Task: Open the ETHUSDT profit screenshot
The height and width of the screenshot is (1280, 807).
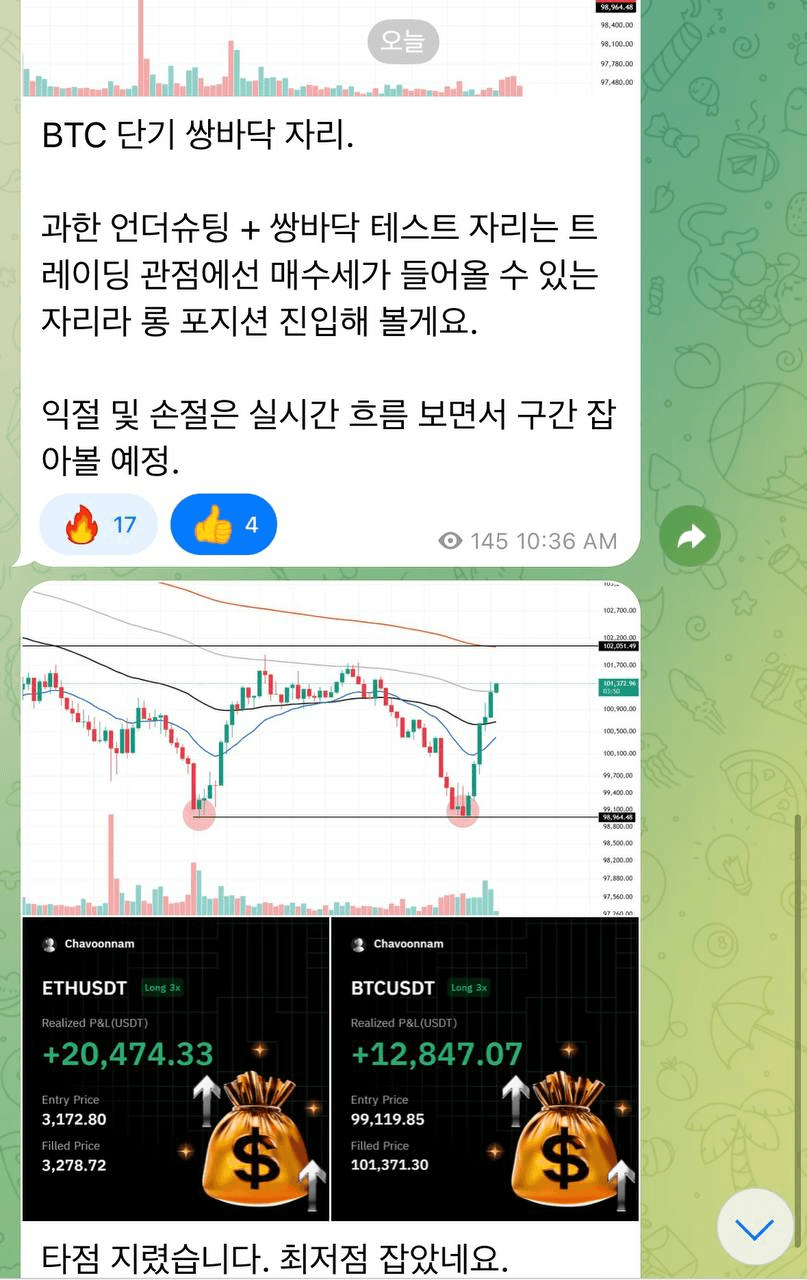Action: click(175, 1069)
